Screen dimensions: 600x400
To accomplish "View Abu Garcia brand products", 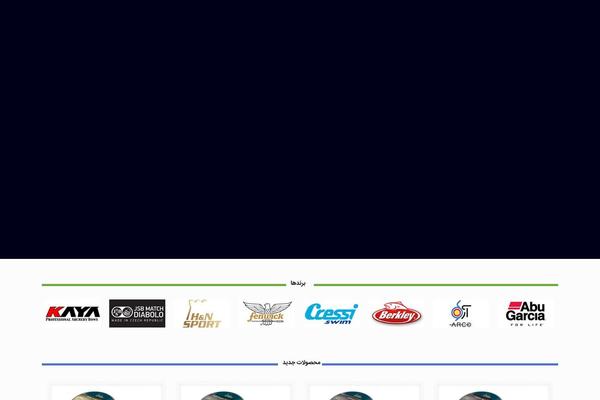I will [x=525, y=314].
